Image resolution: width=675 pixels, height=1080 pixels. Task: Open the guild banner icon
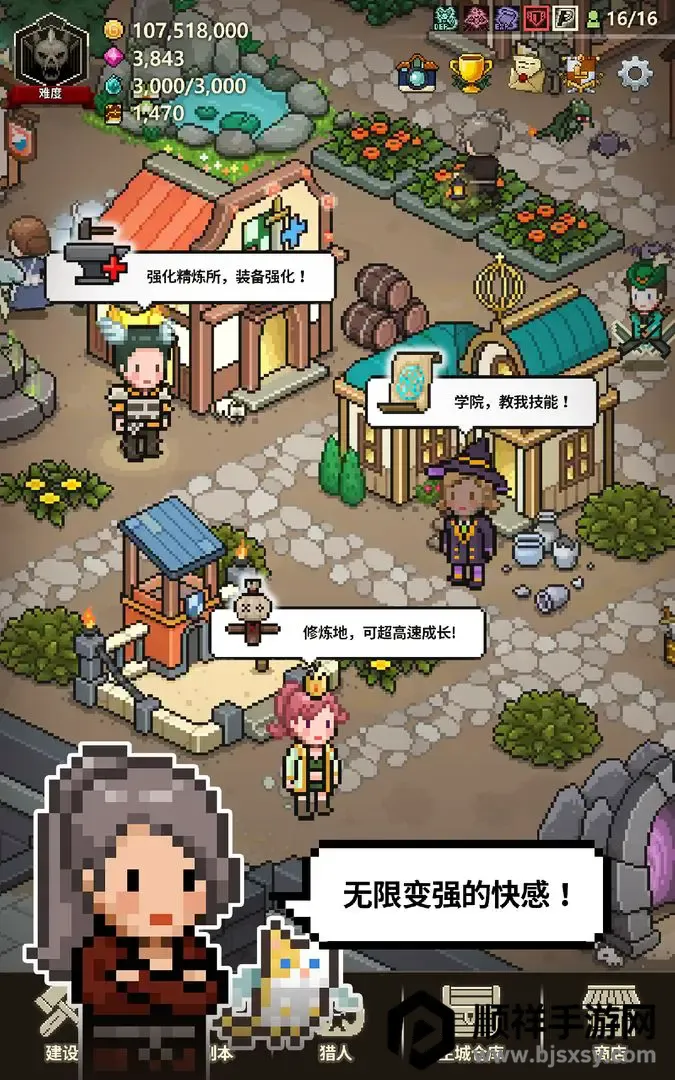tap(580, 73)
